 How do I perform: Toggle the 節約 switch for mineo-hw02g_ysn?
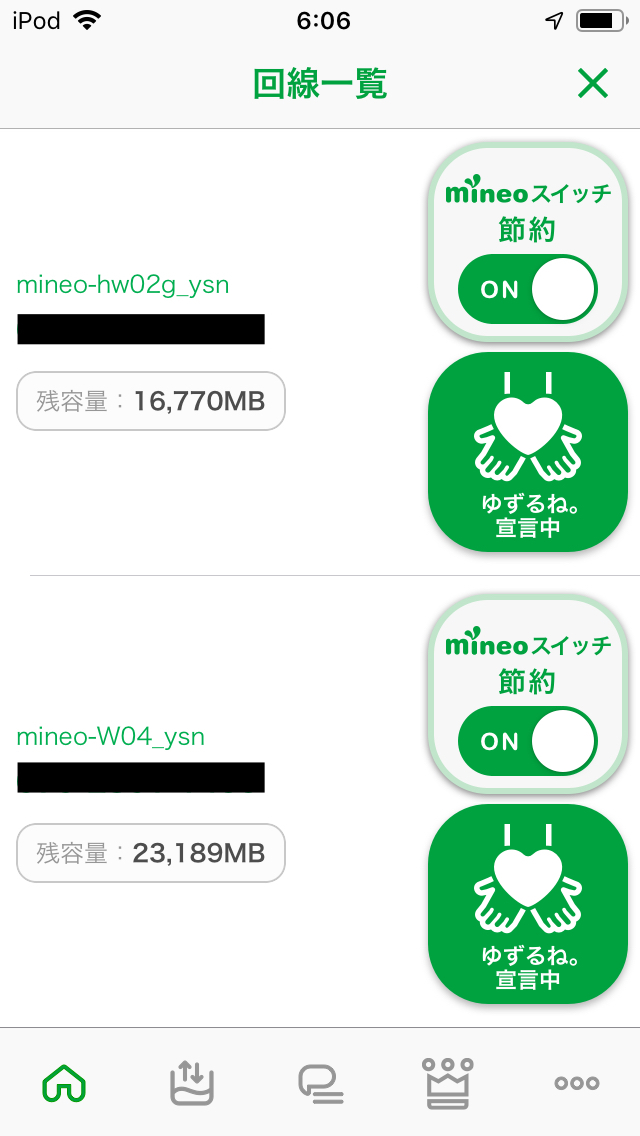click(x=527, y=290)
